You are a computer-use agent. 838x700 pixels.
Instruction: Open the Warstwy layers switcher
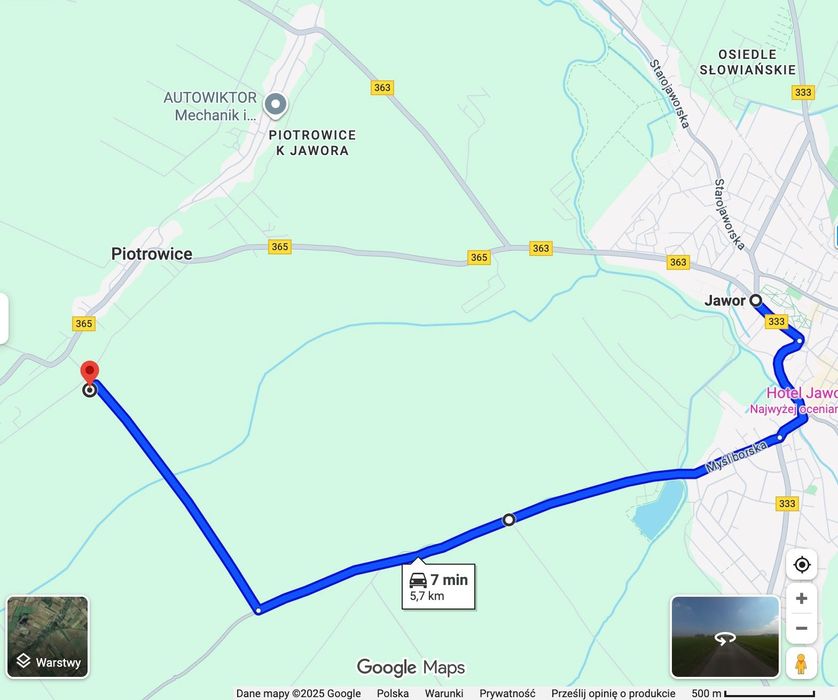click(x=48, y=636)
